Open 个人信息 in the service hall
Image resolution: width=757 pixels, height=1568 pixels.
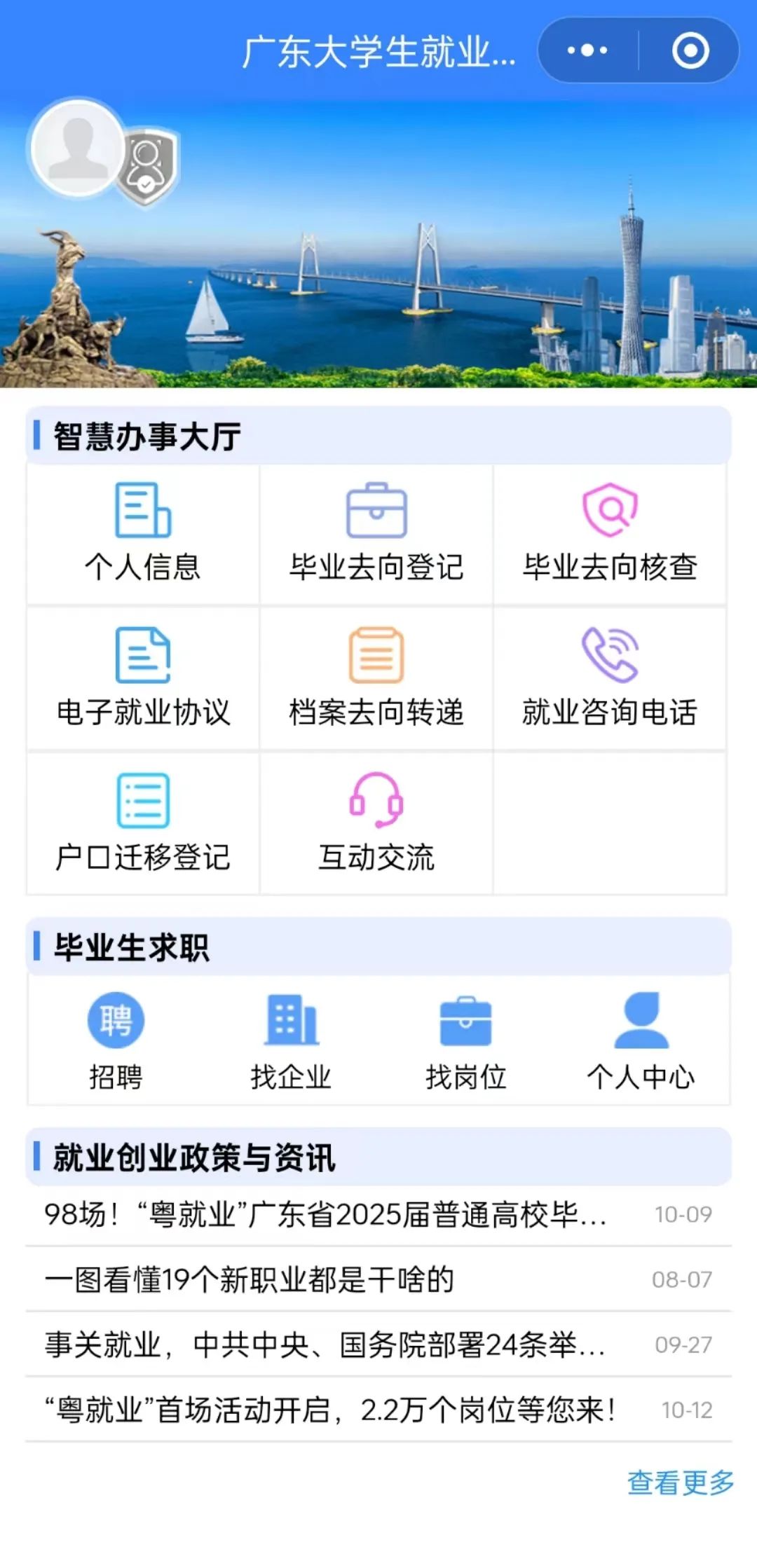pyautogui.click(x=143, y=534)
